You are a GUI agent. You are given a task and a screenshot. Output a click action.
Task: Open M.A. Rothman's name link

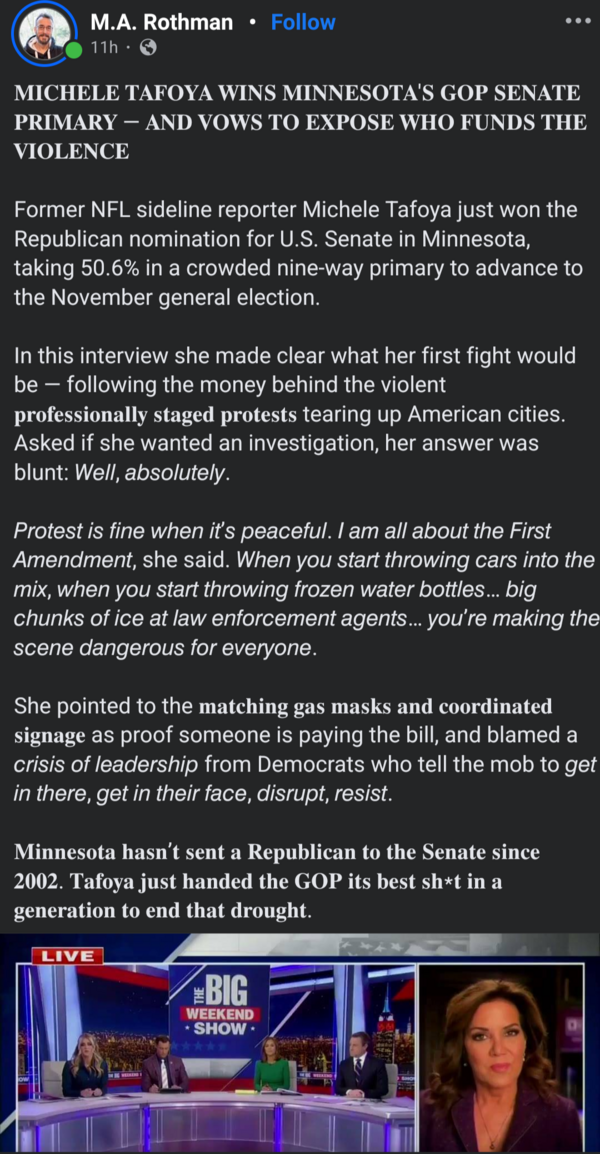[x=161, y=22]
